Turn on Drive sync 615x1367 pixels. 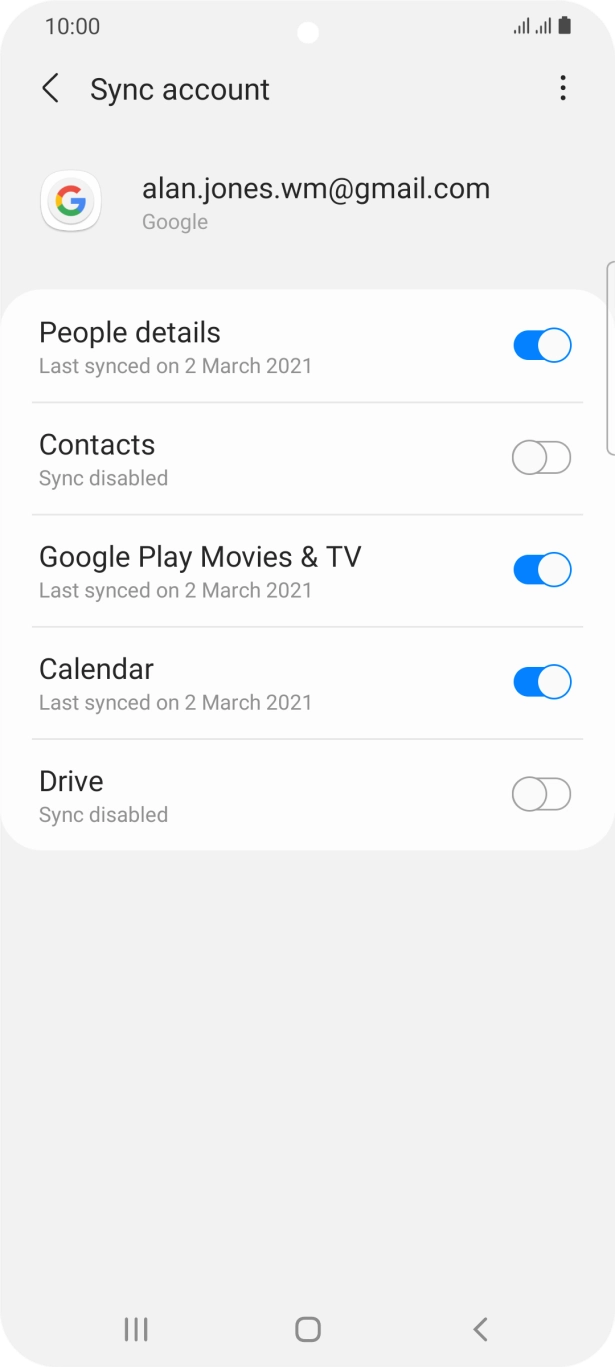[541, 795]
